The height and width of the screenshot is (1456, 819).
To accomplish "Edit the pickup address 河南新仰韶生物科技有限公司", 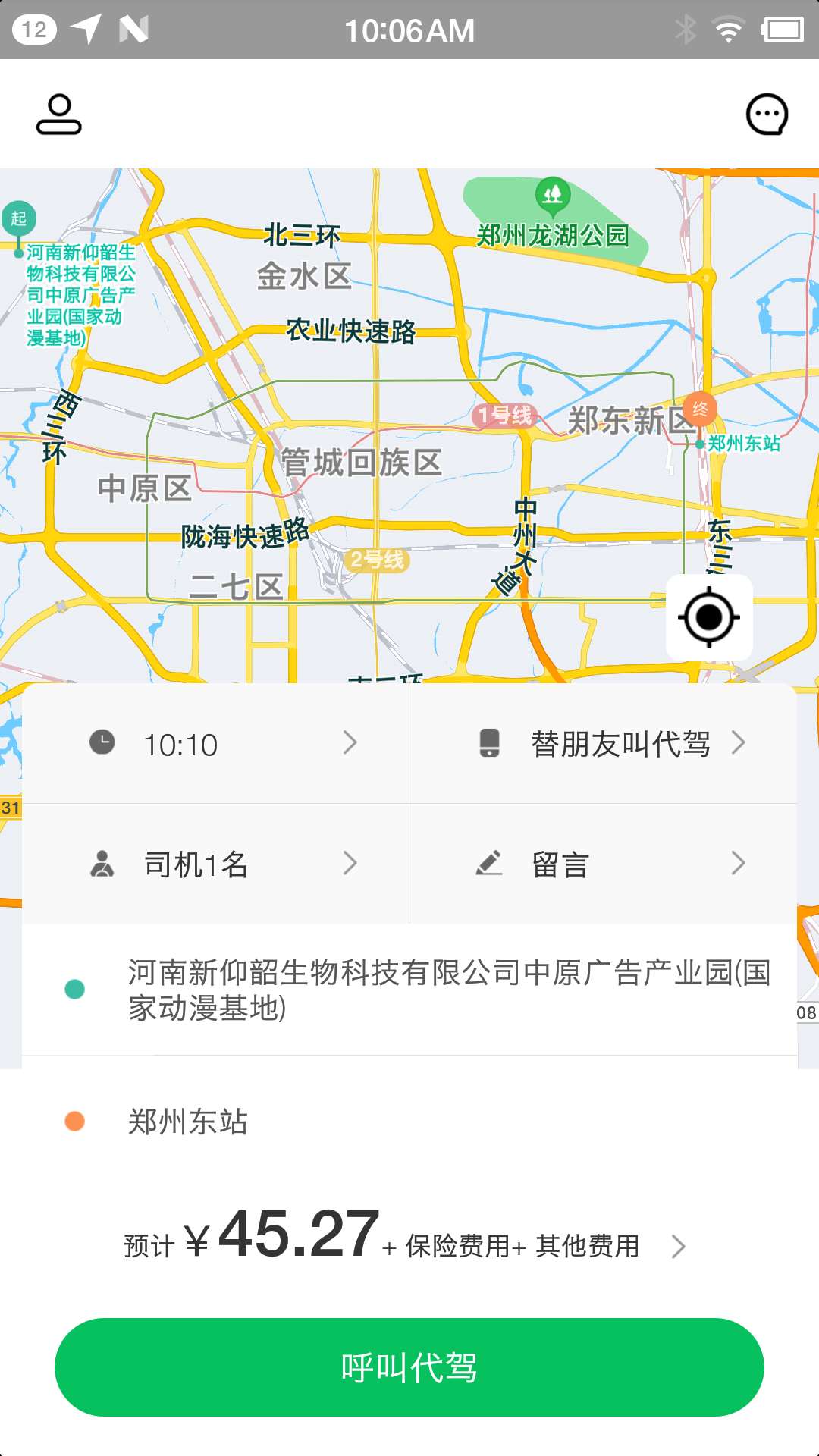I will pyautogui.click(x=409, y=990).
